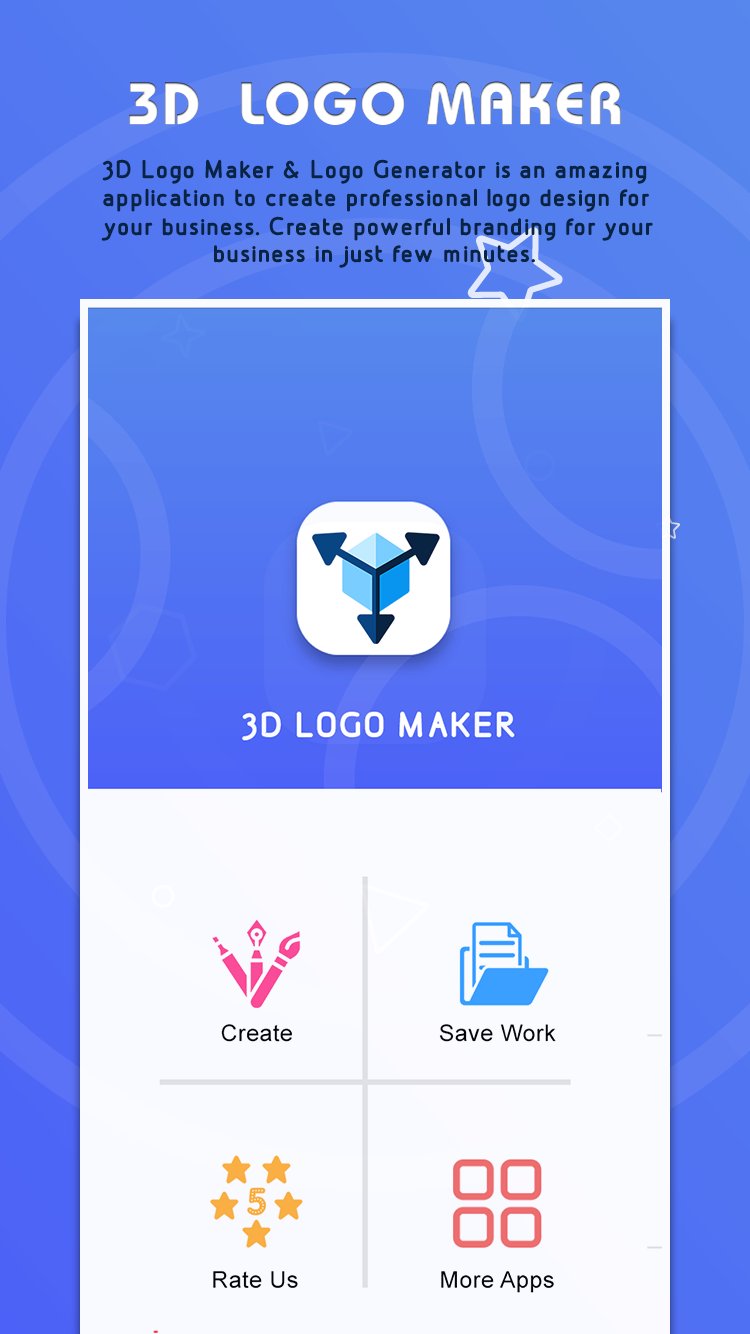750x1334 pixels.
Task: Click the Save Work label
Action: click(x=496, y=1034)
